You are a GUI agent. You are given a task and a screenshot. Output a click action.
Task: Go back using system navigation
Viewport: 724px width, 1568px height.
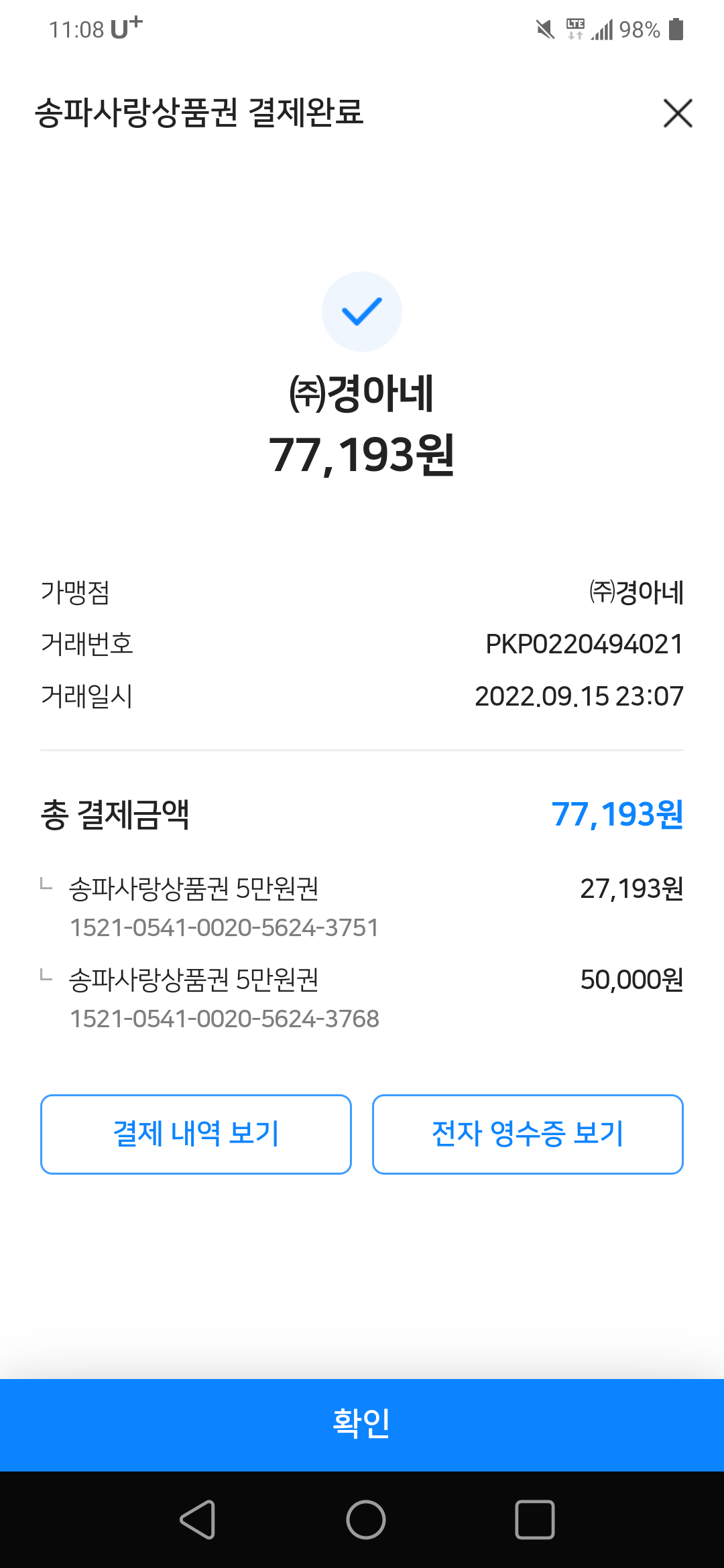point(198,1519)
